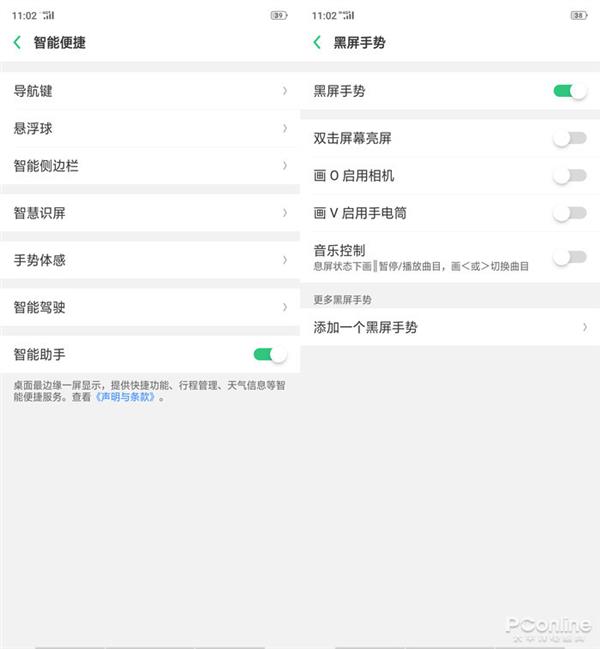Screen dimensions: 600x649
Task: Open 手势体感 settings
Action: pos(150,260)
